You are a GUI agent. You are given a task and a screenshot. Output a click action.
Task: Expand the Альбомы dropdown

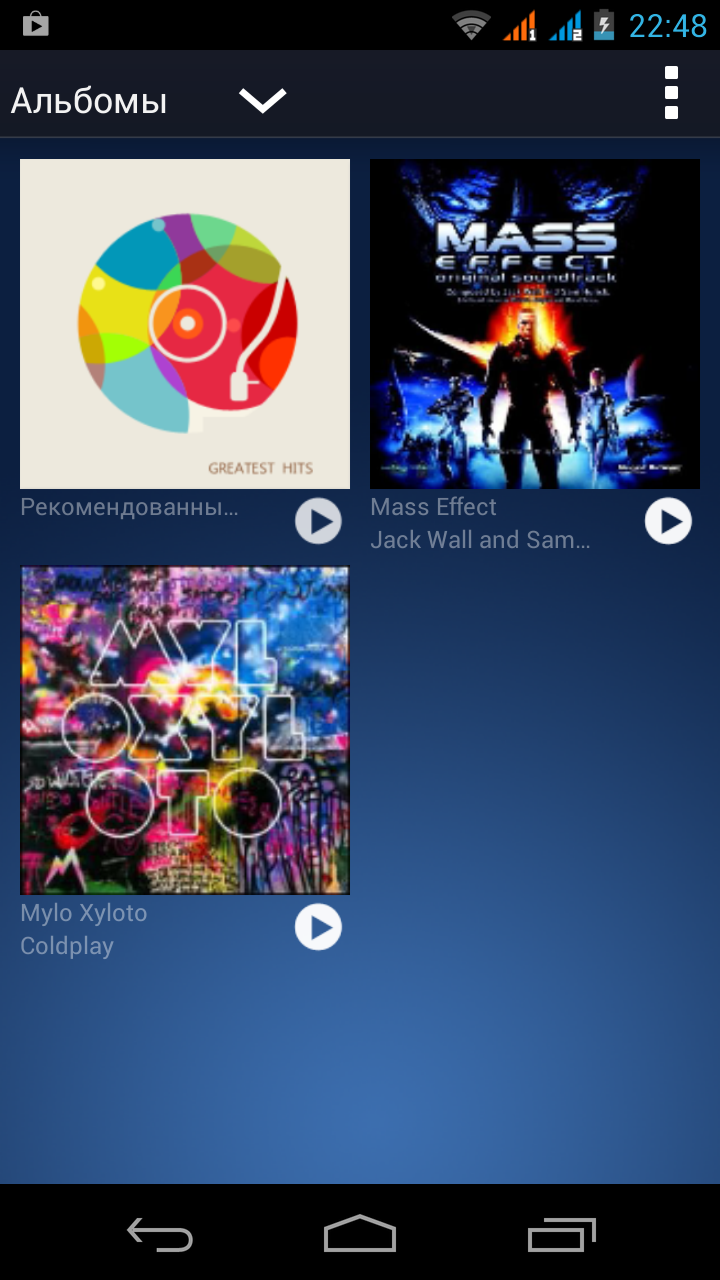click(x=262, y=100)
